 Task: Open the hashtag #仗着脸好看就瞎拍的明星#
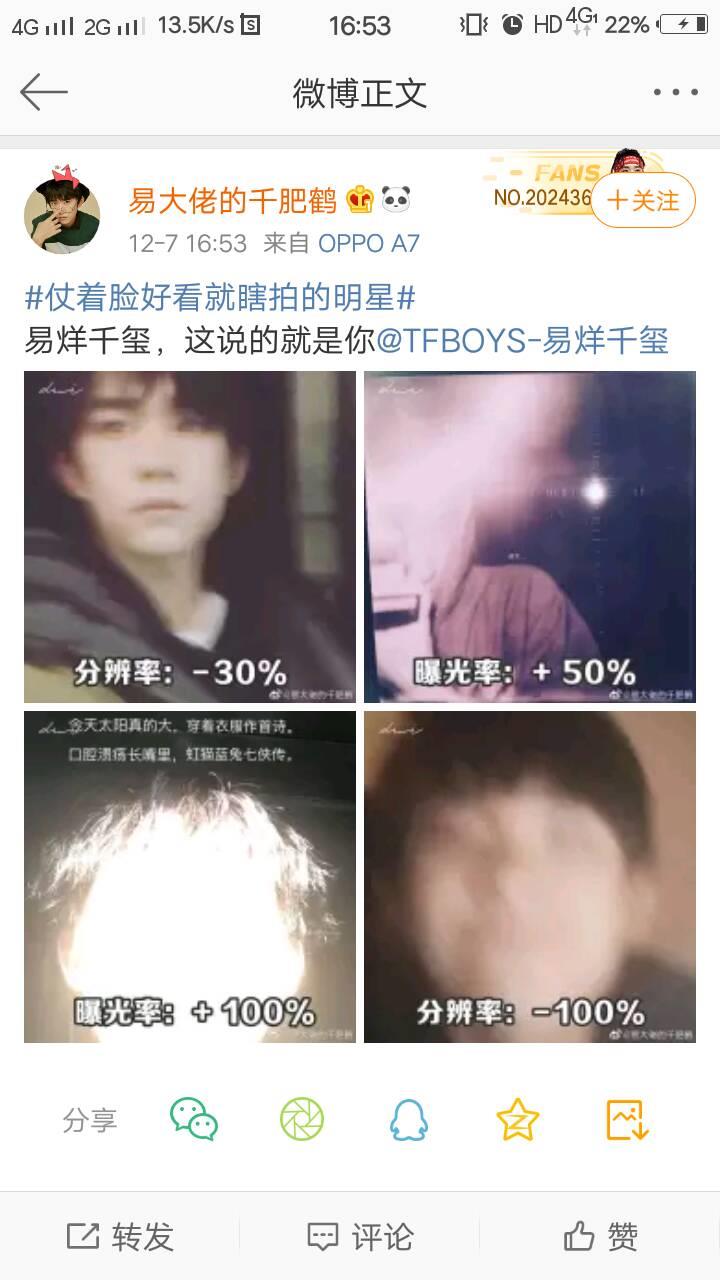point(220,297)
